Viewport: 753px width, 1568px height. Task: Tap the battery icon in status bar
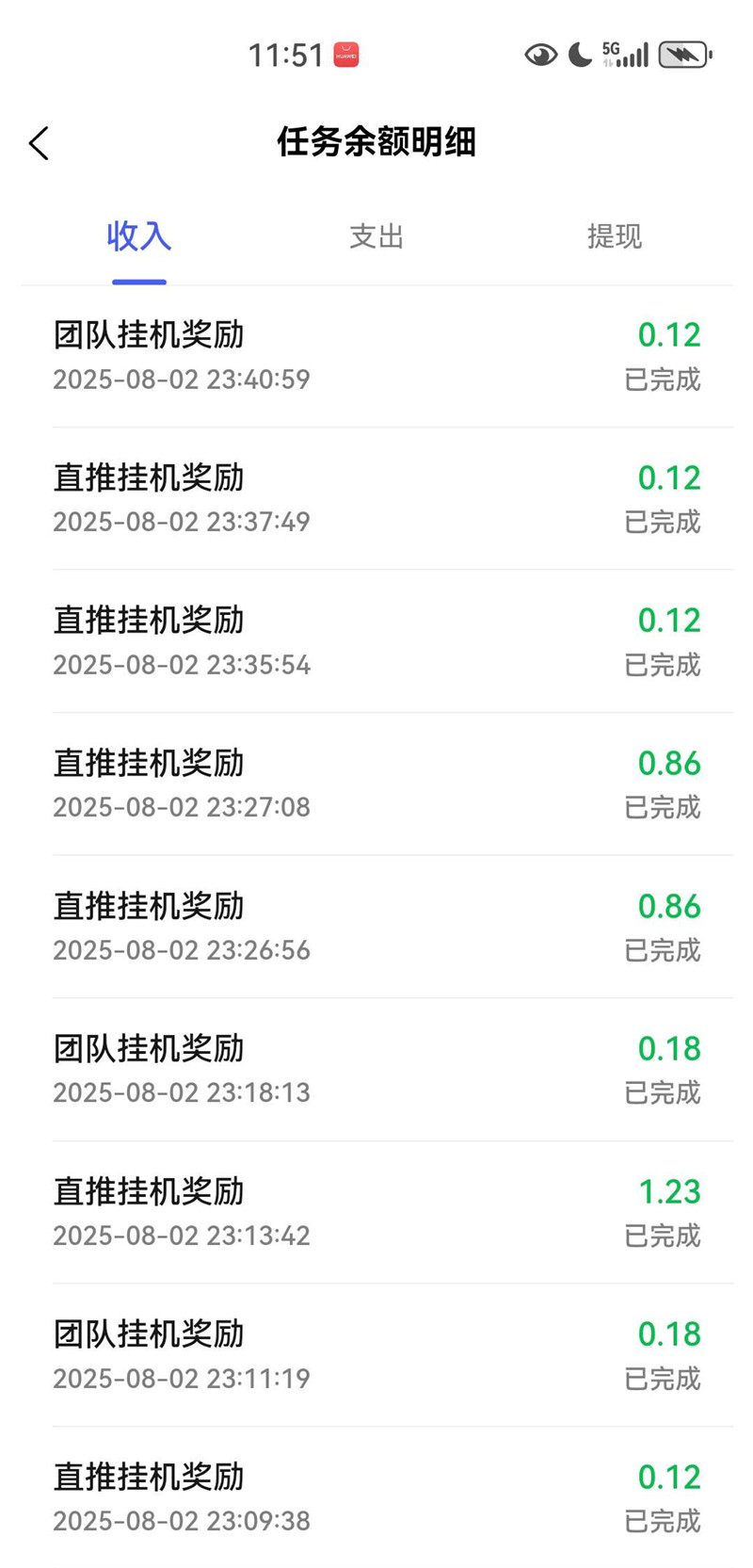tap(684, 54)
